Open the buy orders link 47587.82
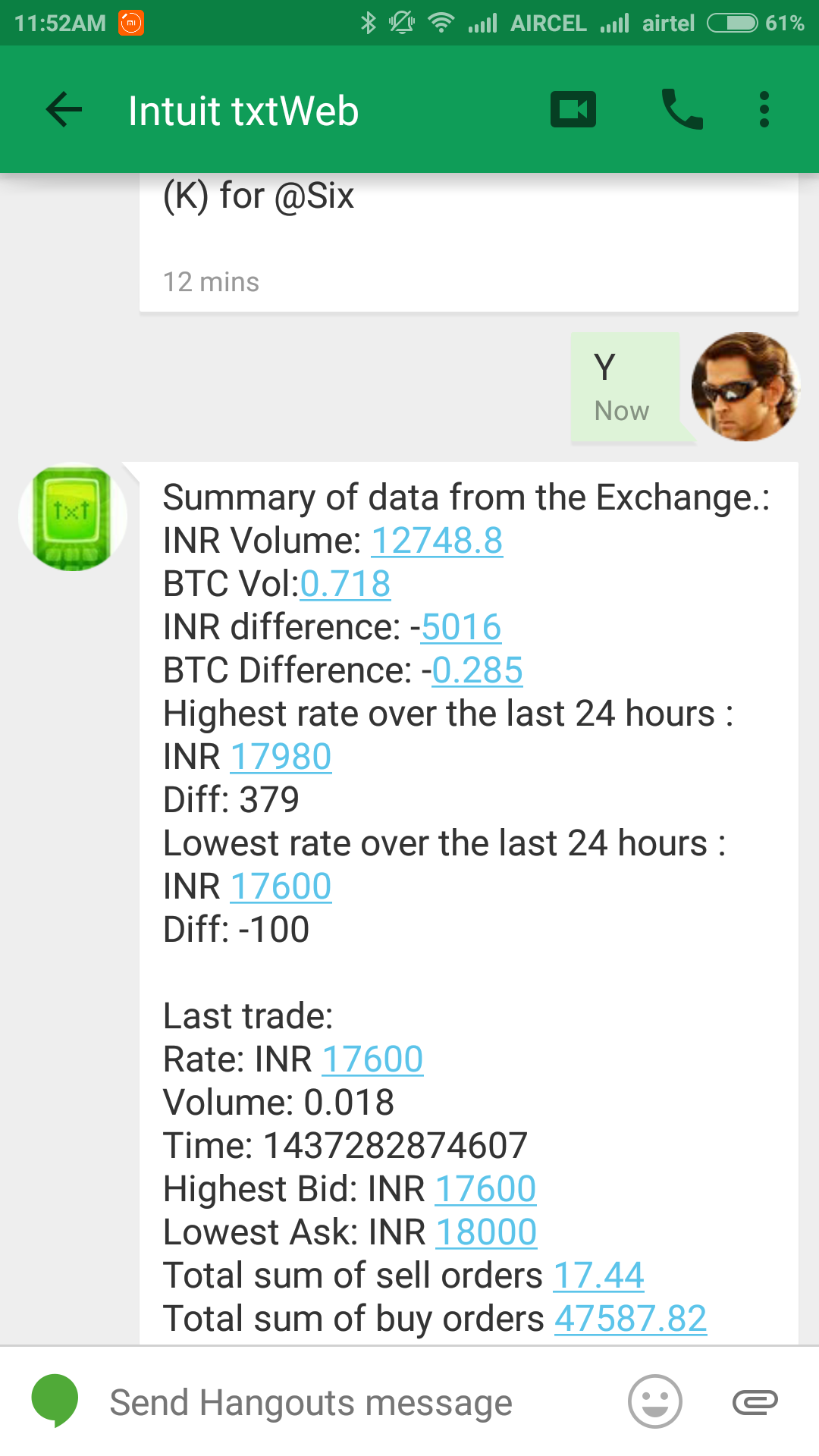This screenshot has height=1456, width=819. (630, 1319)
